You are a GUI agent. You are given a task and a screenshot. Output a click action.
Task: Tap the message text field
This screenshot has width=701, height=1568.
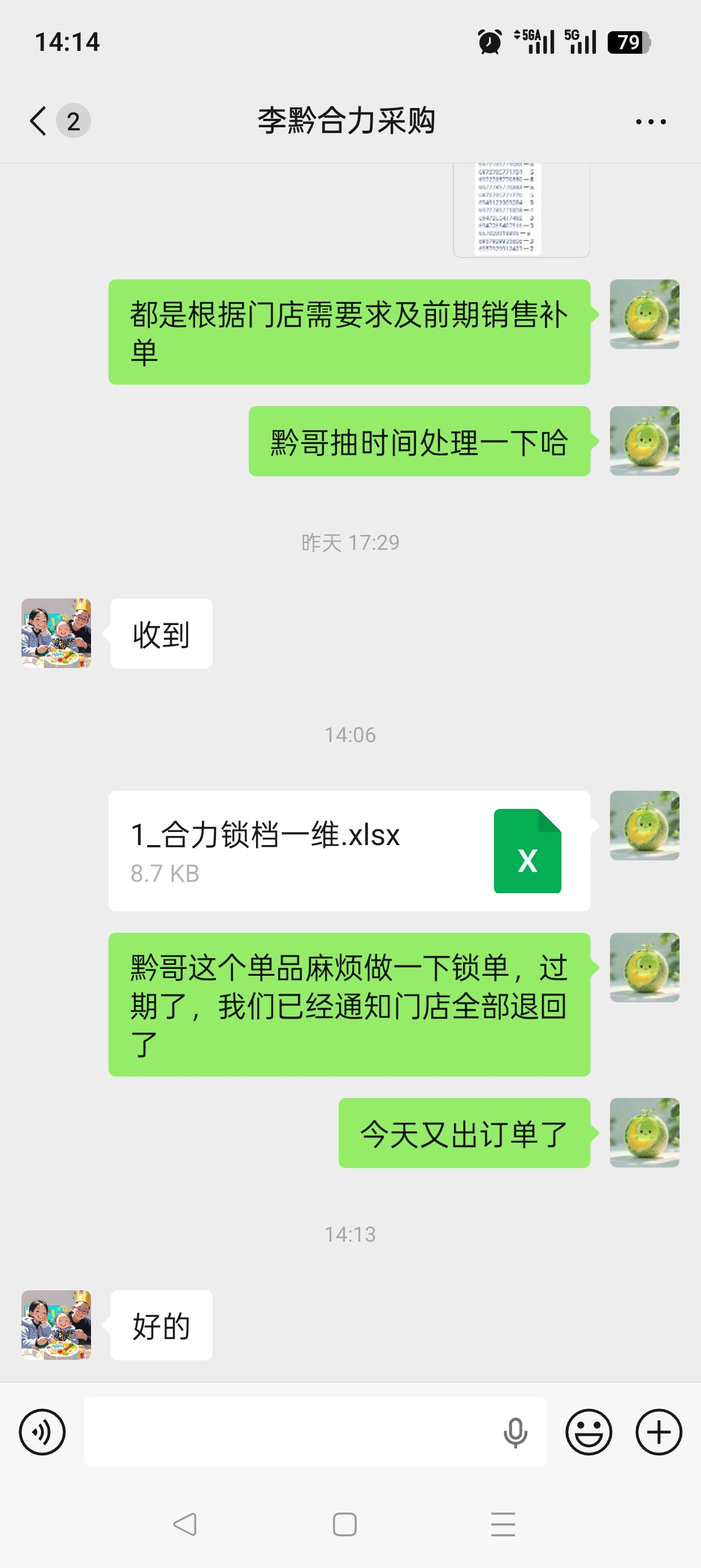(x=286, y=1432)
